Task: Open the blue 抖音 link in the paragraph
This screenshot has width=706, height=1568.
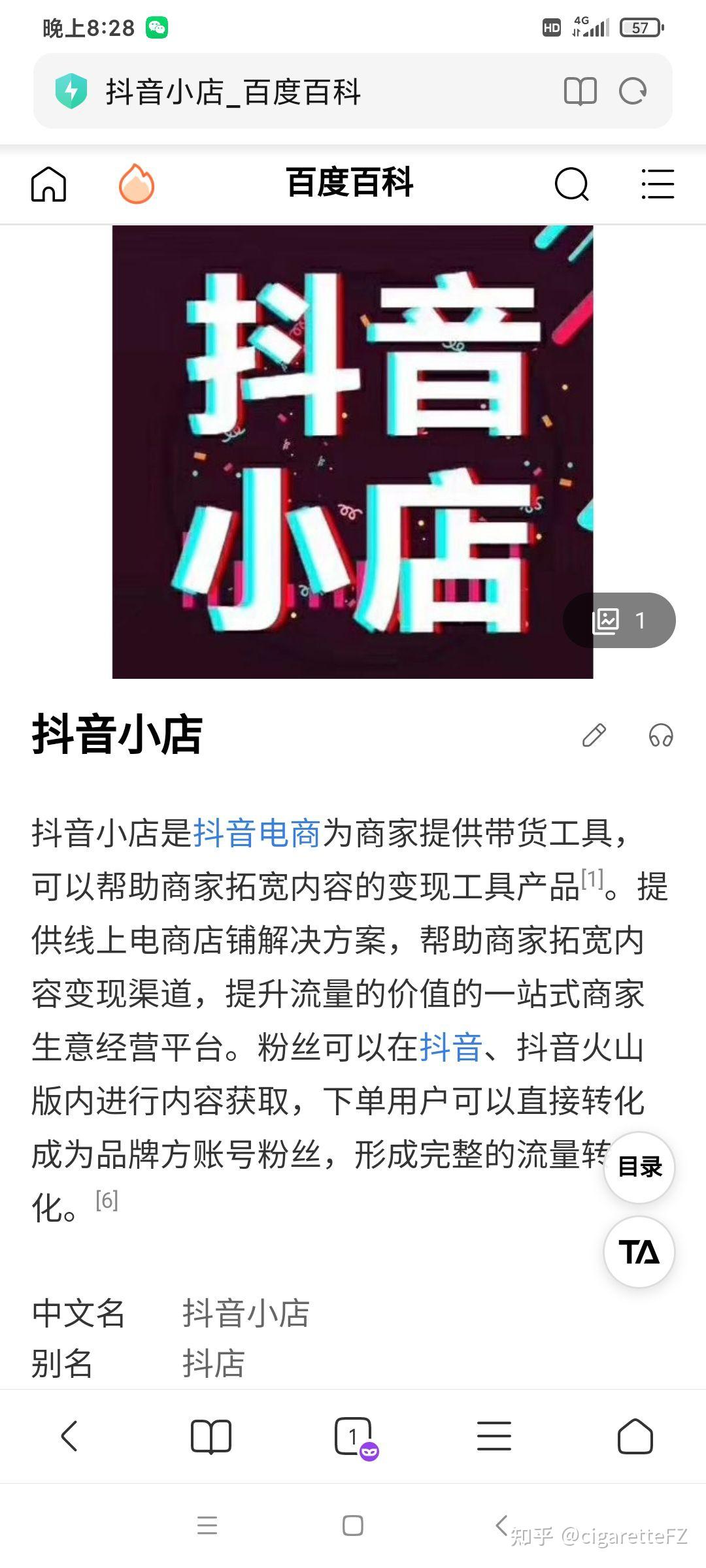Action: click(450, 1047)
